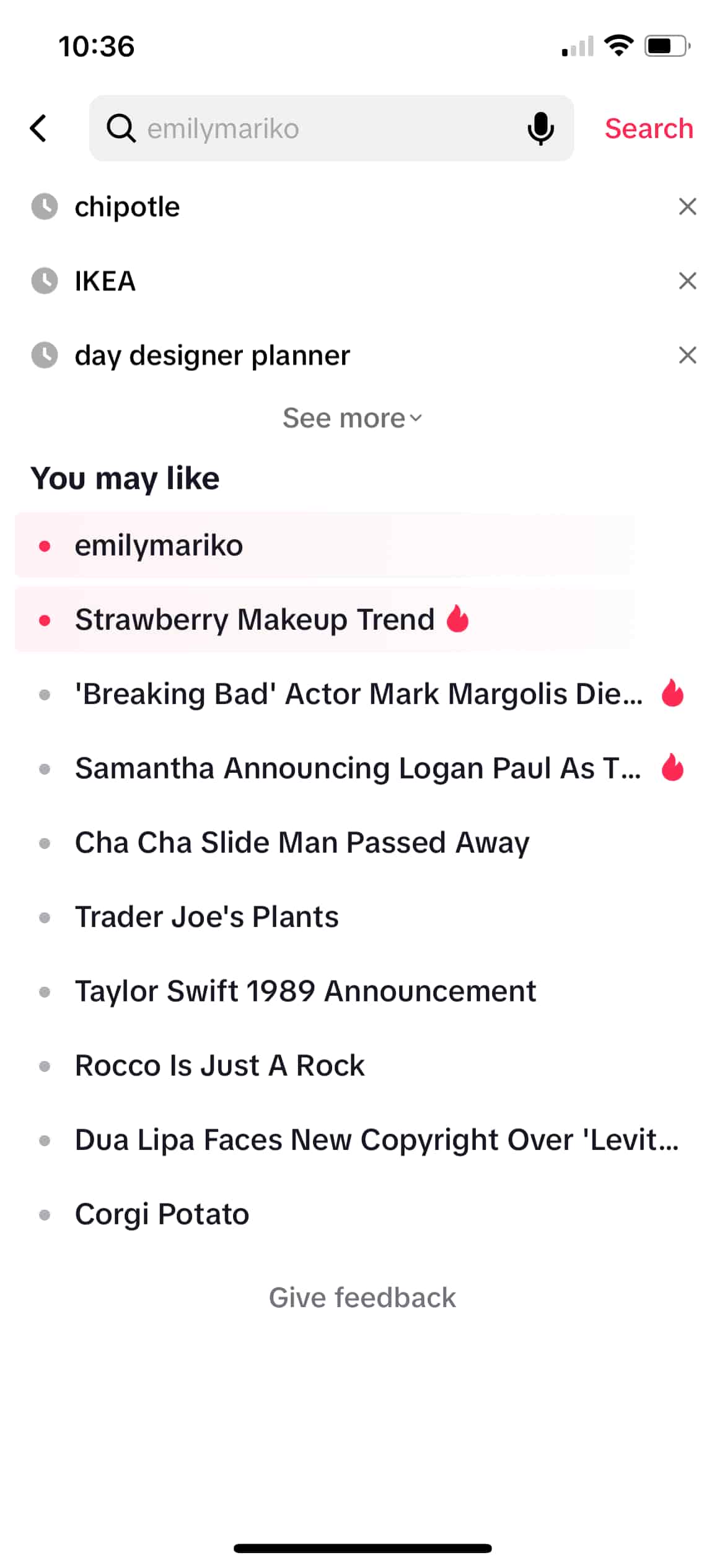
Task: Click the clock icon next to chipotle
Action: (44, 206)
